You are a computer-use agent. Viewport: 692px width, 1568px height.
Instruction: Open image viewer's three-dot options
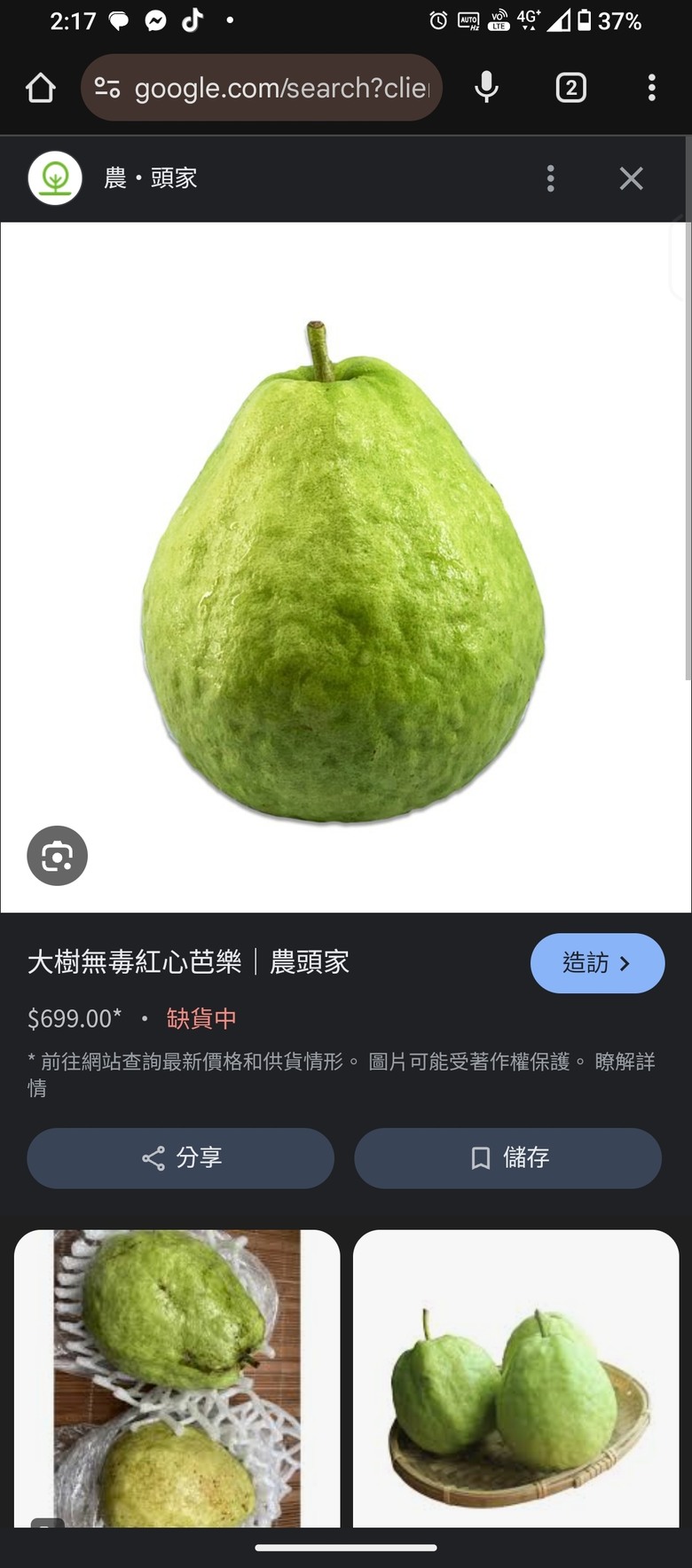click(x=551, y=178)
